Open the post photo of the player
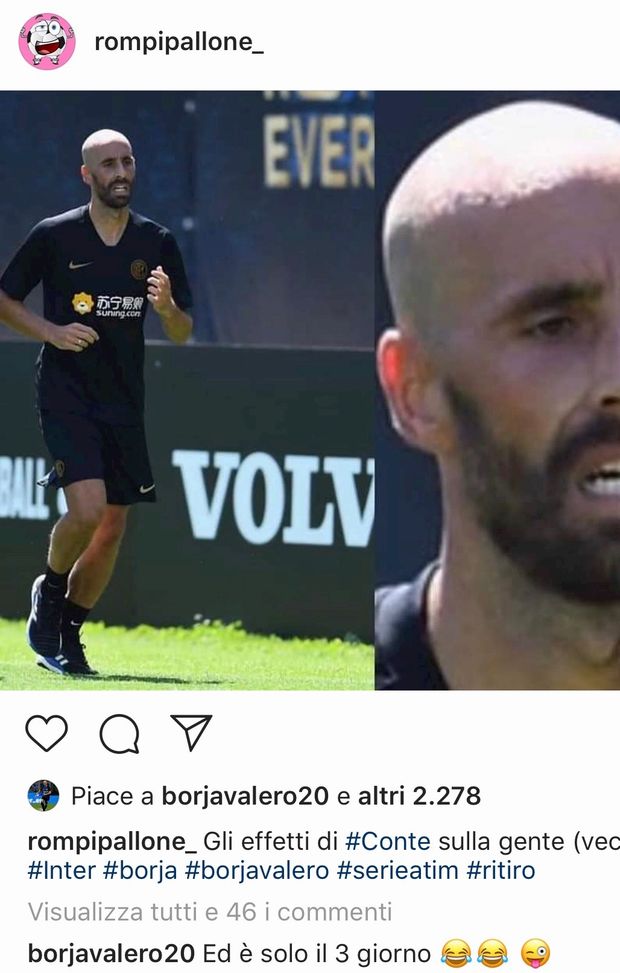This screenshot has width=620, height=973. point(310,390)
